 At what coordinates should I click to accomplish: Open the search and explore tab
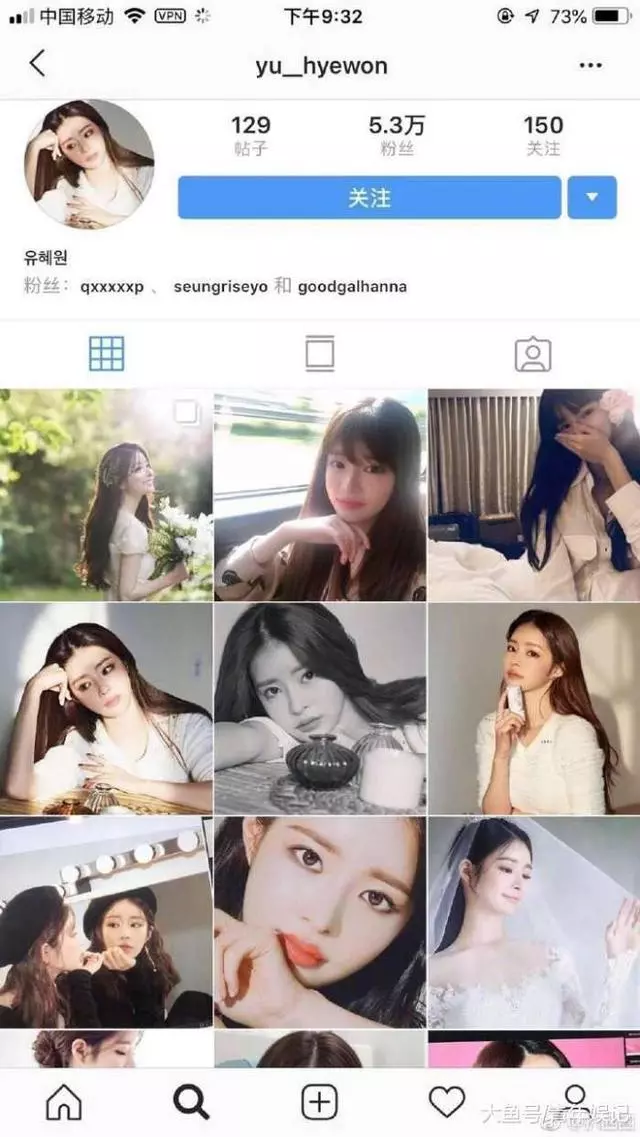pyautogui.click(x=191, y=1101)
